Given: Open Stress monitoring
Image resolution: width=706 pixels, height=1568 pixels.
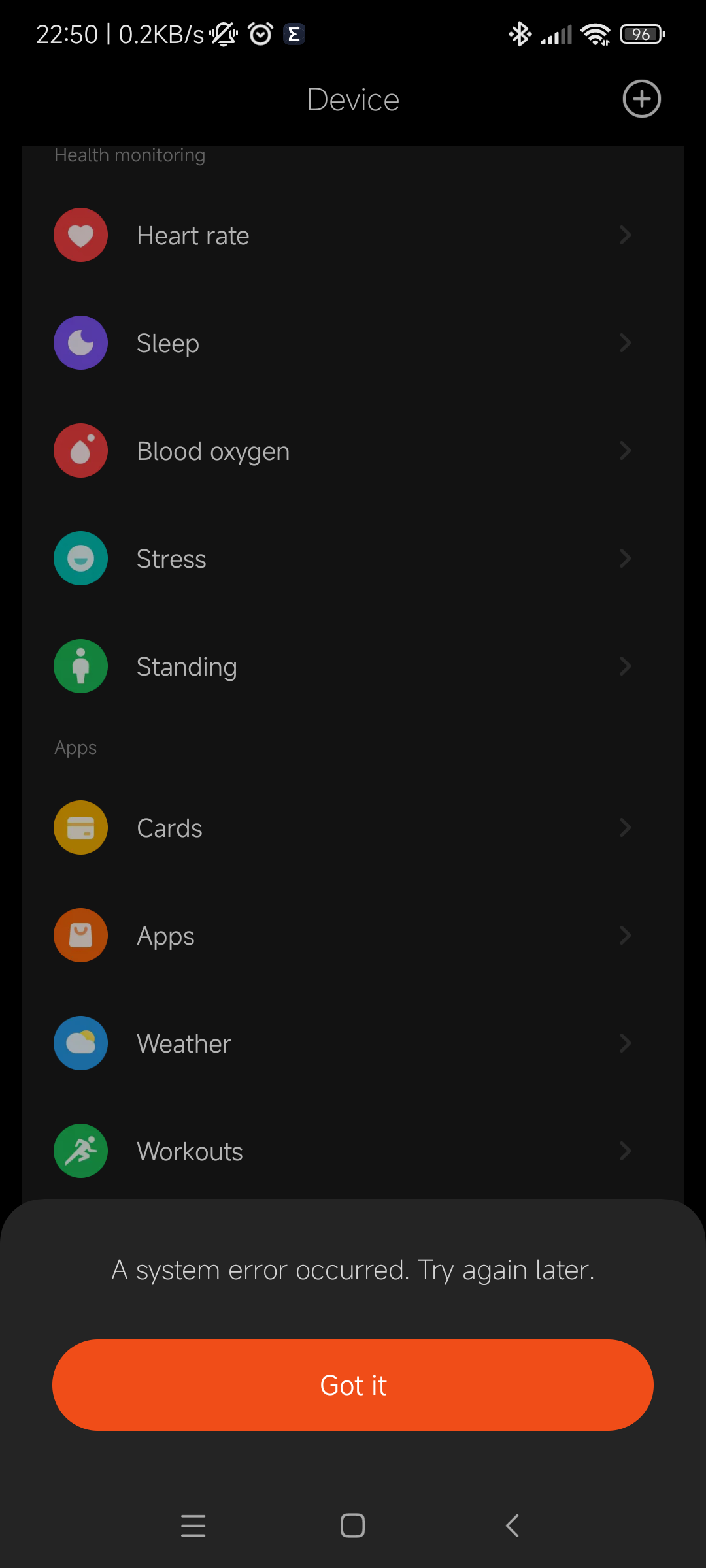Looking at the screenshot, I should [x=353, y=559].
